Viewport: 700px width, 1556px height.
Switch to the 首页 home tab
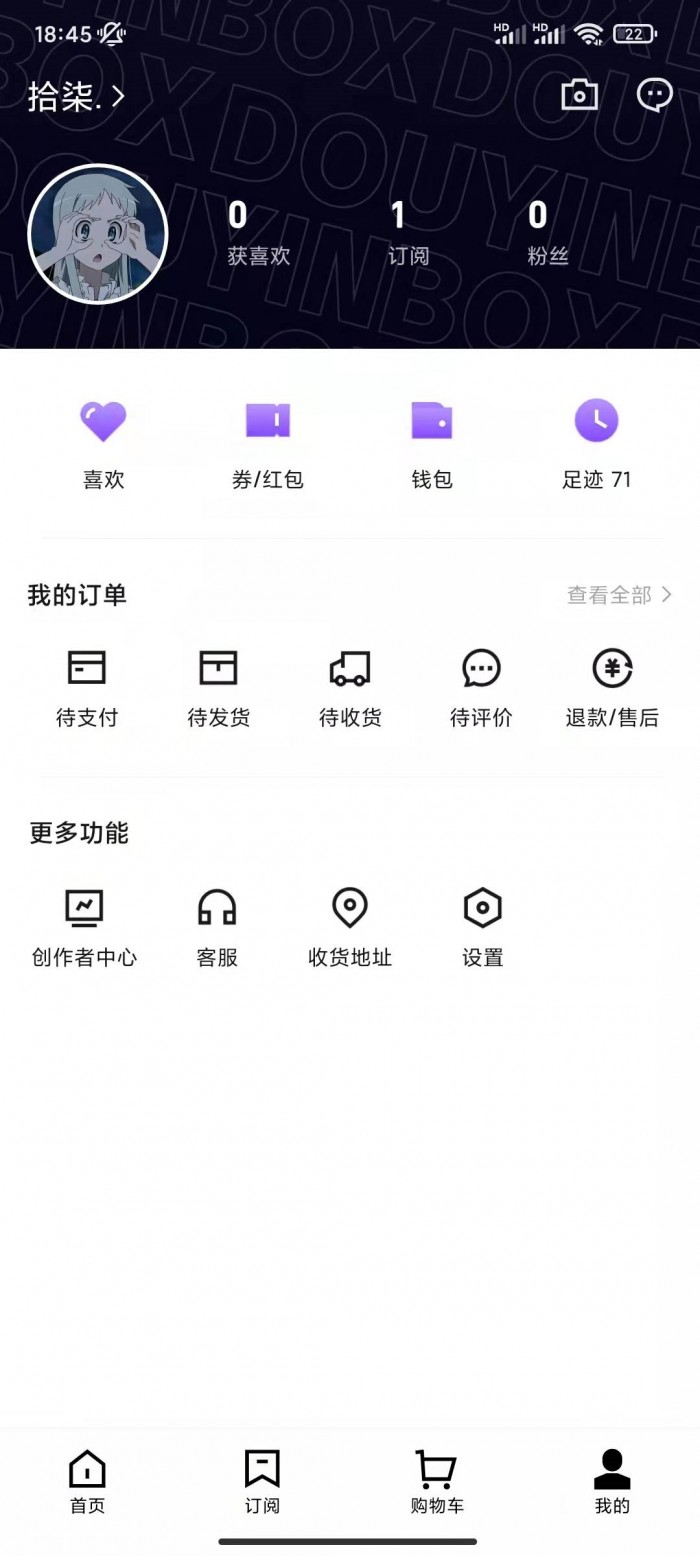(x=87, y=1482)
